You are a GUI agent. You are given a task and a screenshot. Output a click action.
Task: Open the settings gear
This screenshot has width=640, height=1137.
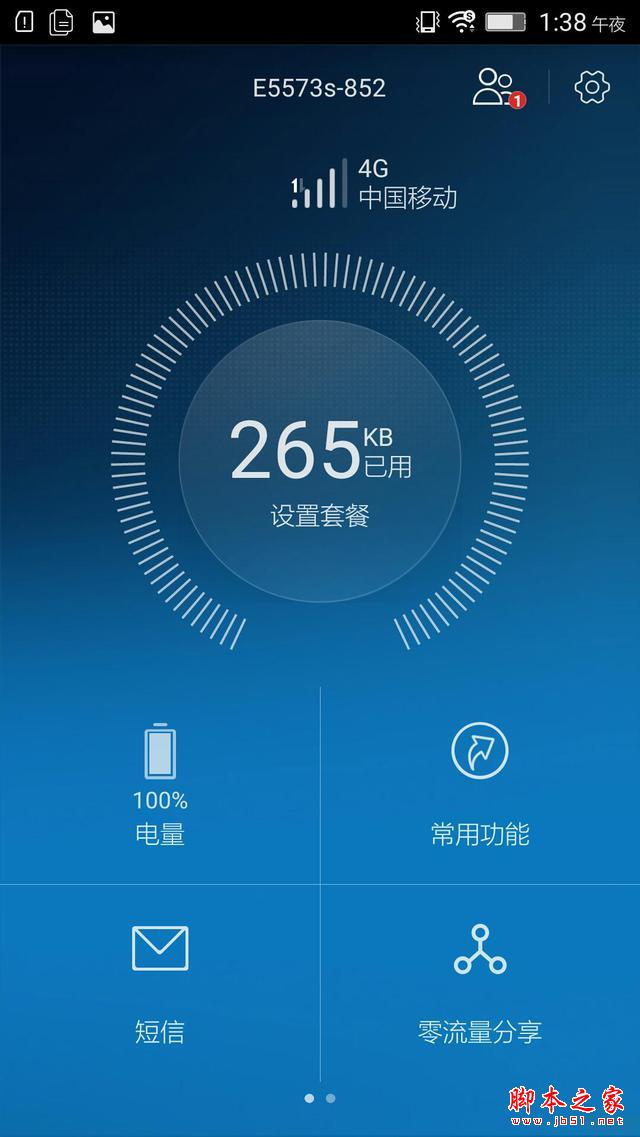coord(592,87)
